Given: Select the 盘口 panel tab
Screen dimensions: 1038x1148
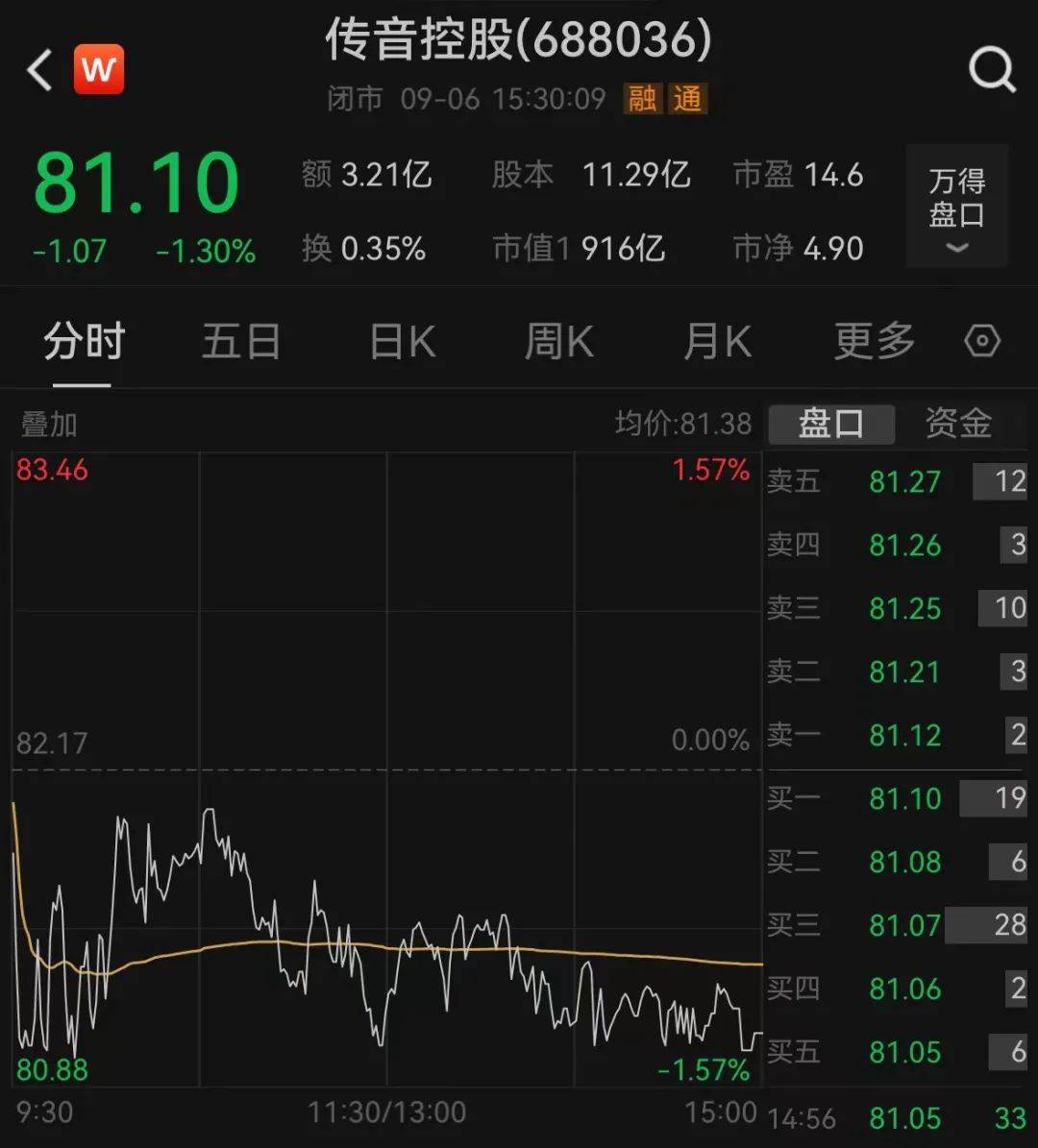Looking at the screenshot, I should coord(831,424).
